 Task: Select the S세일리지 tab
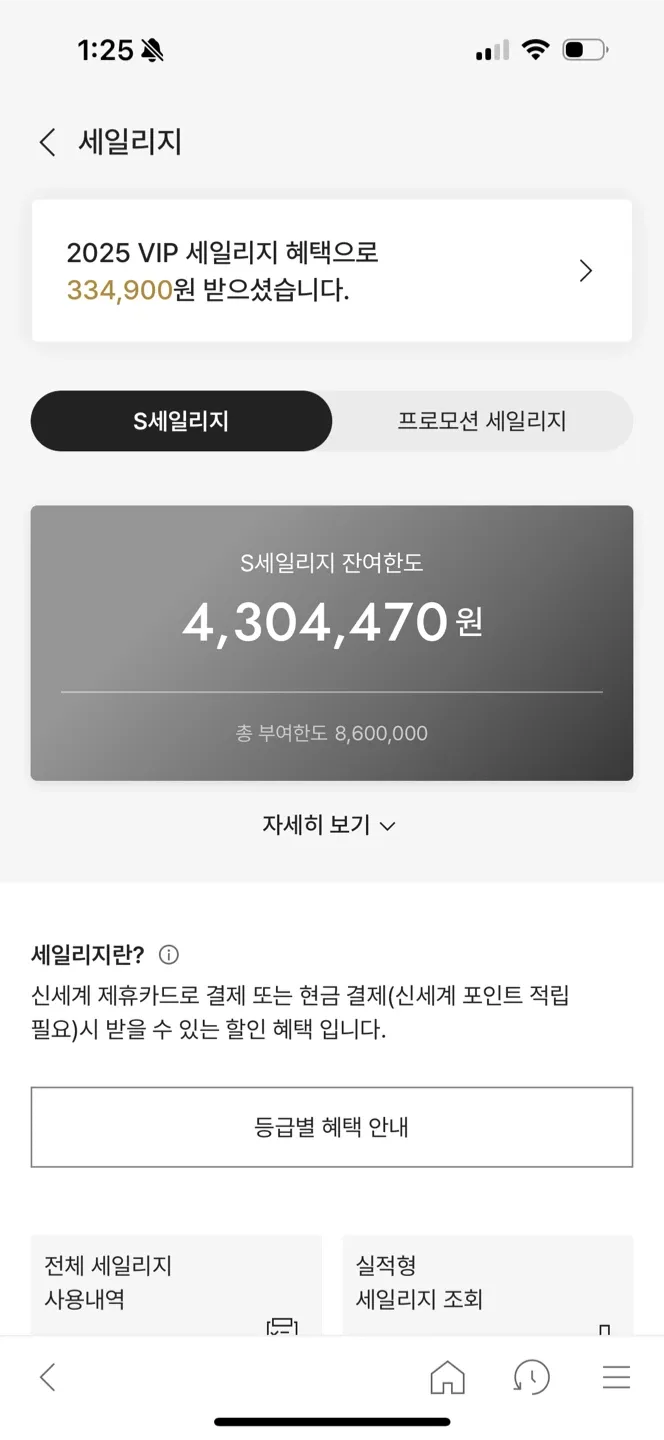point(181,421)
